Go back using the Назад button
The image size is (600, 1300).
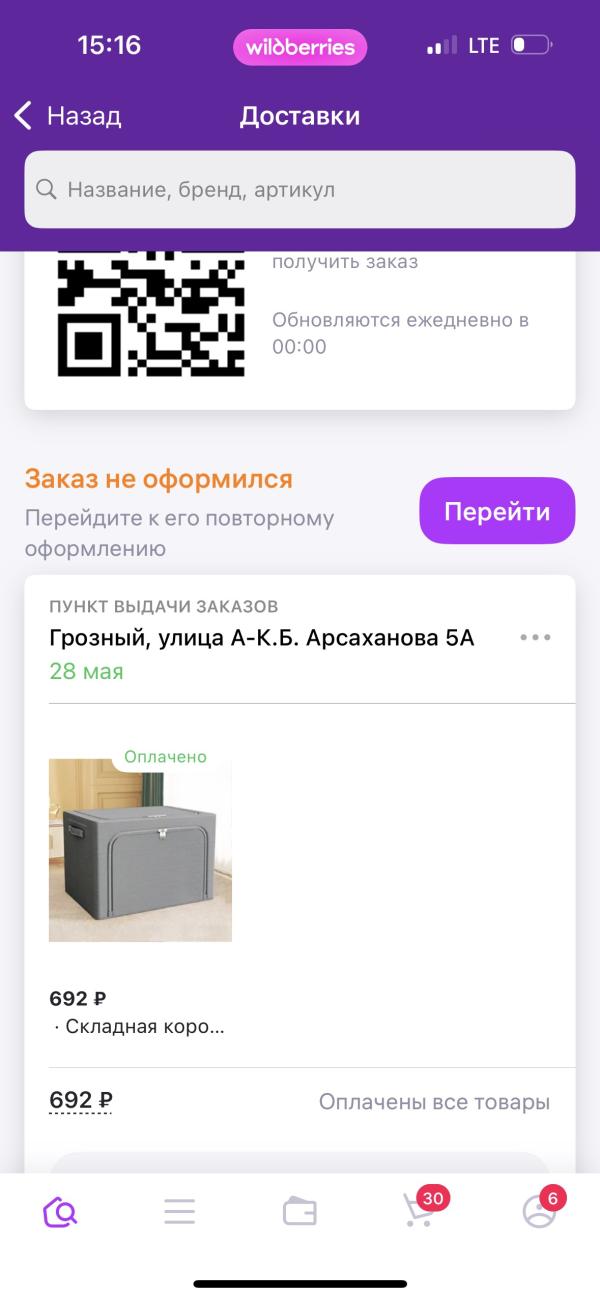[x=68, y=116]
